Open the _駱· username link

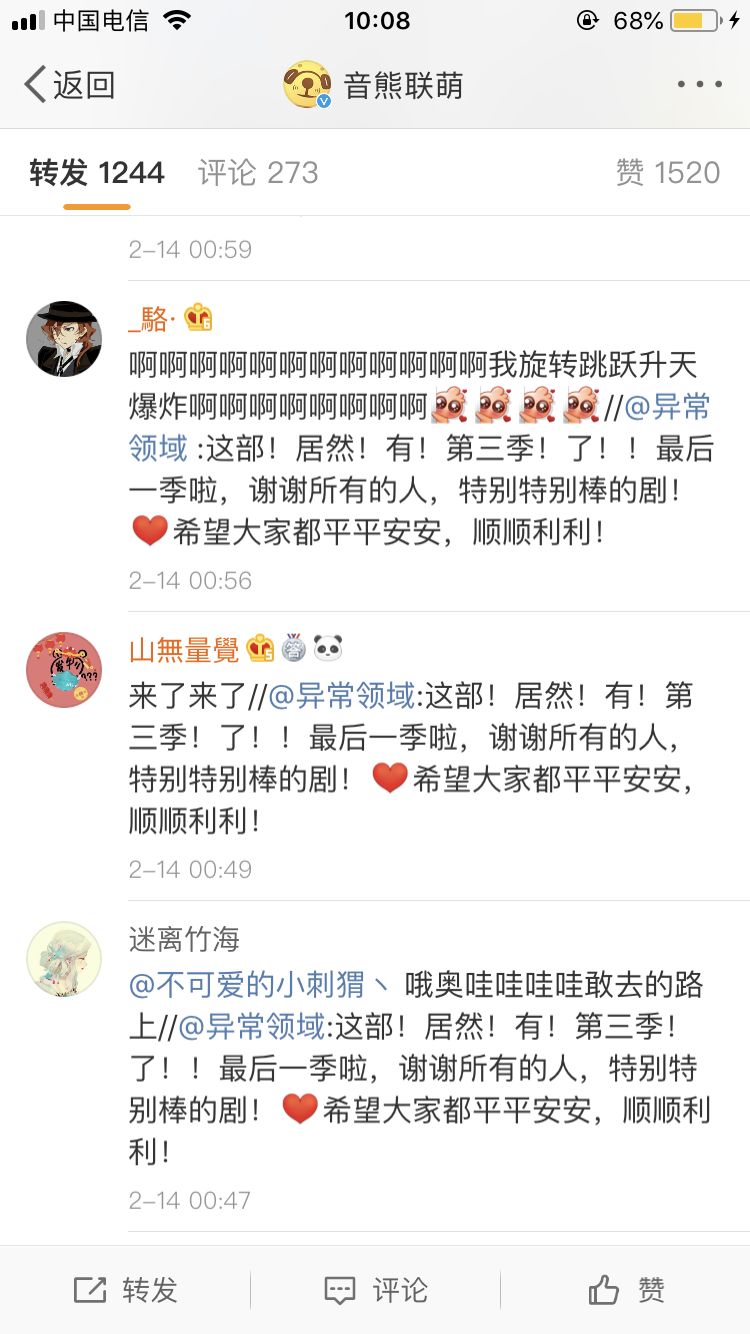152,319
